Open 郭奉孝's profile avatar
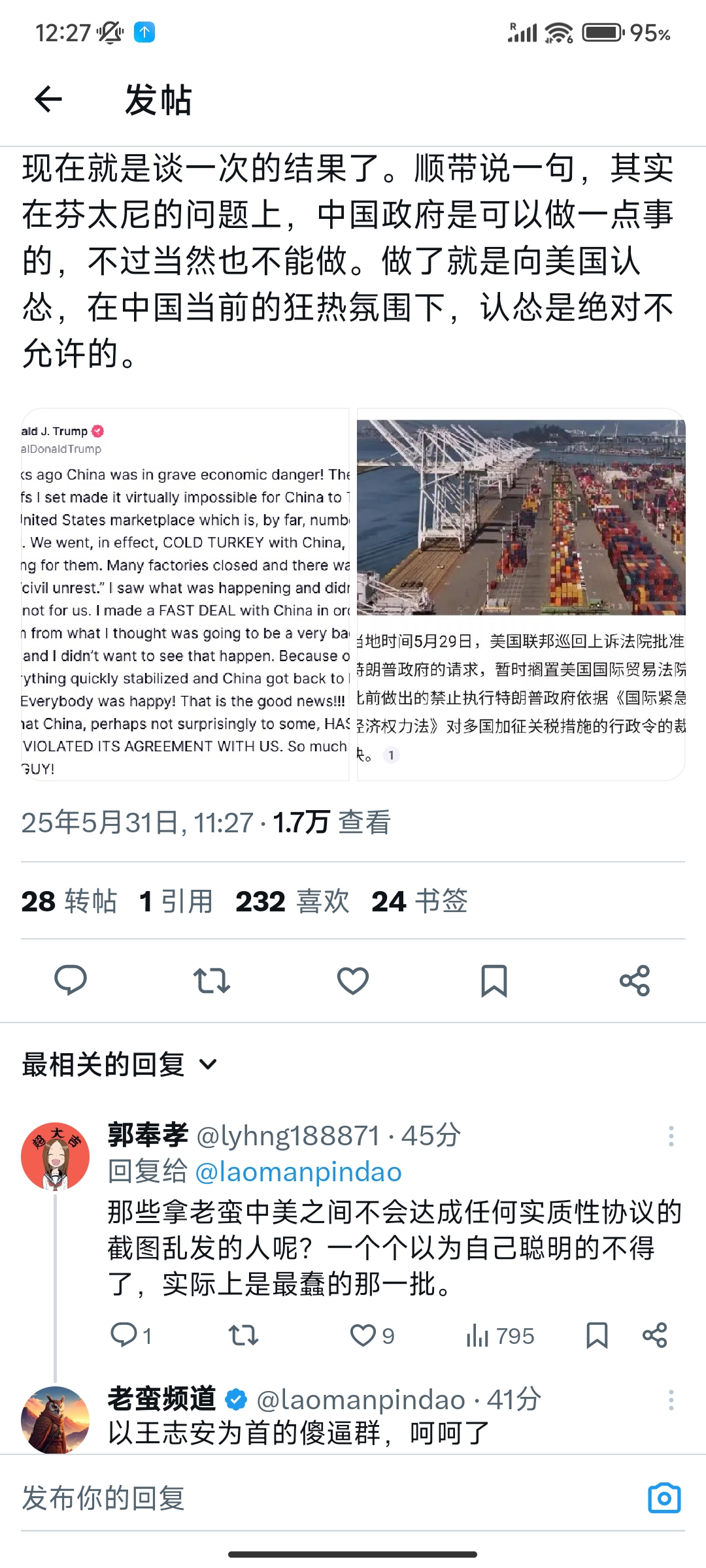The image size is (706, 1568). (x=55, y=1156)
